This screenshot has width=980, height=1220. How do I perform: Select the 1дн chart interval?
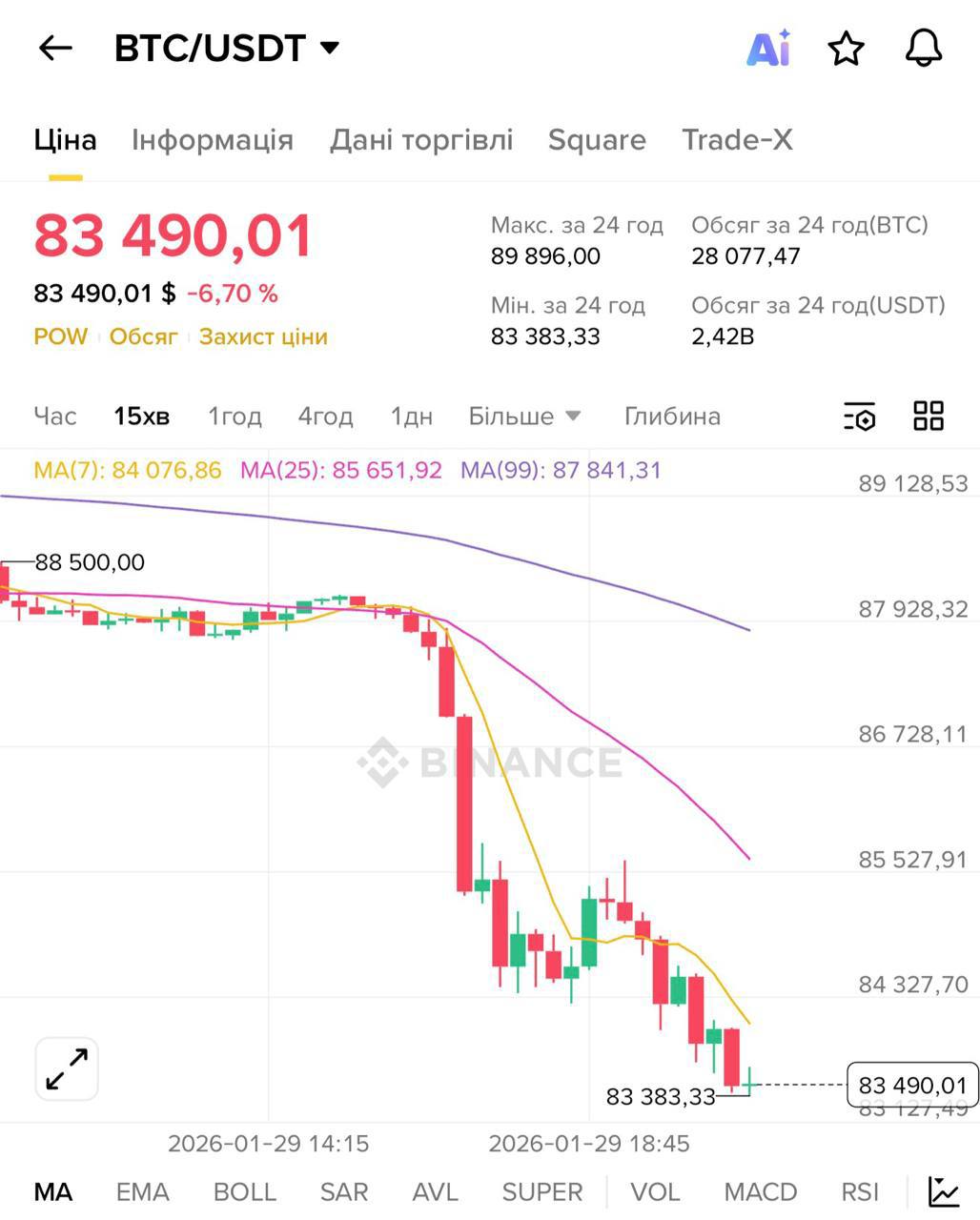411,417
